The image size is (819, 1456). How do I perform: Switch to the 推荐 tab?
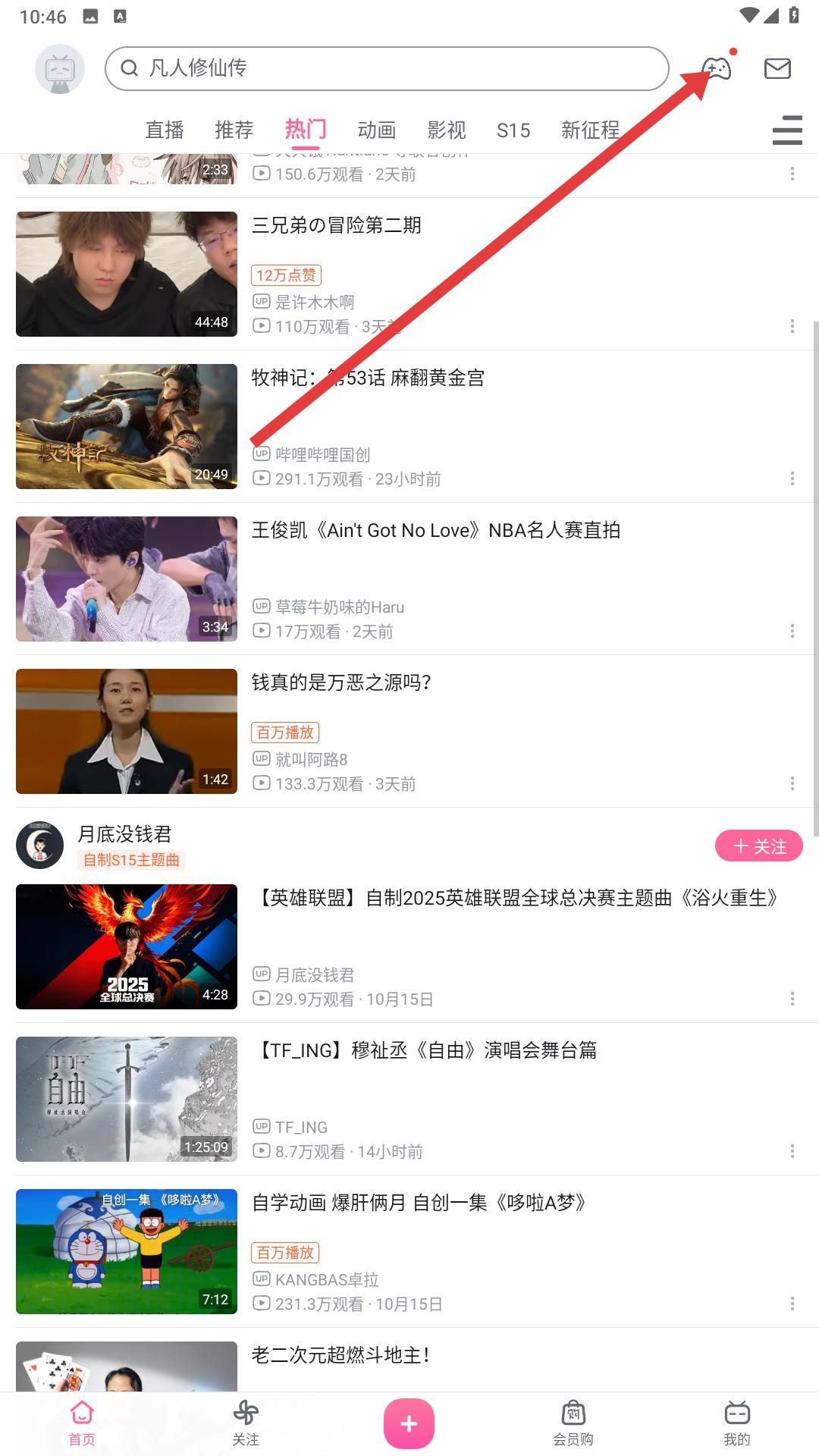234,130
